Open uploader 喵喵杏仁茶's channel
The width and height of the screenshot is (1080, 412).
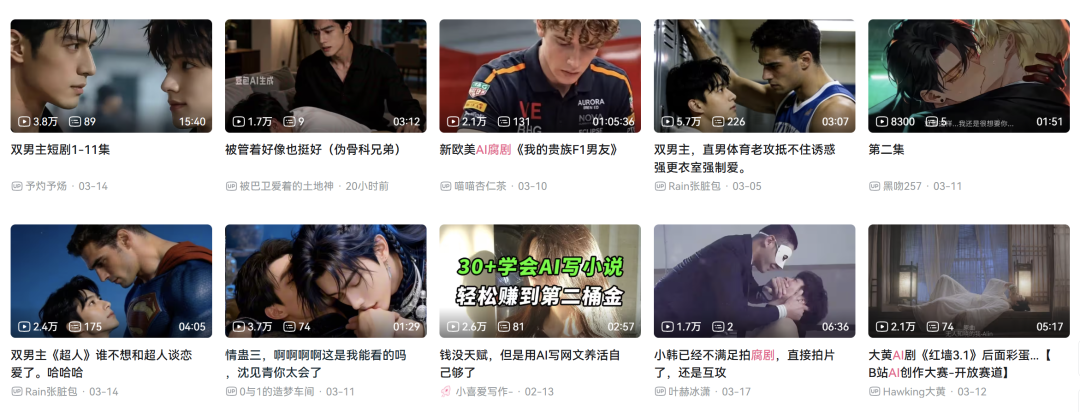[480, 186]
